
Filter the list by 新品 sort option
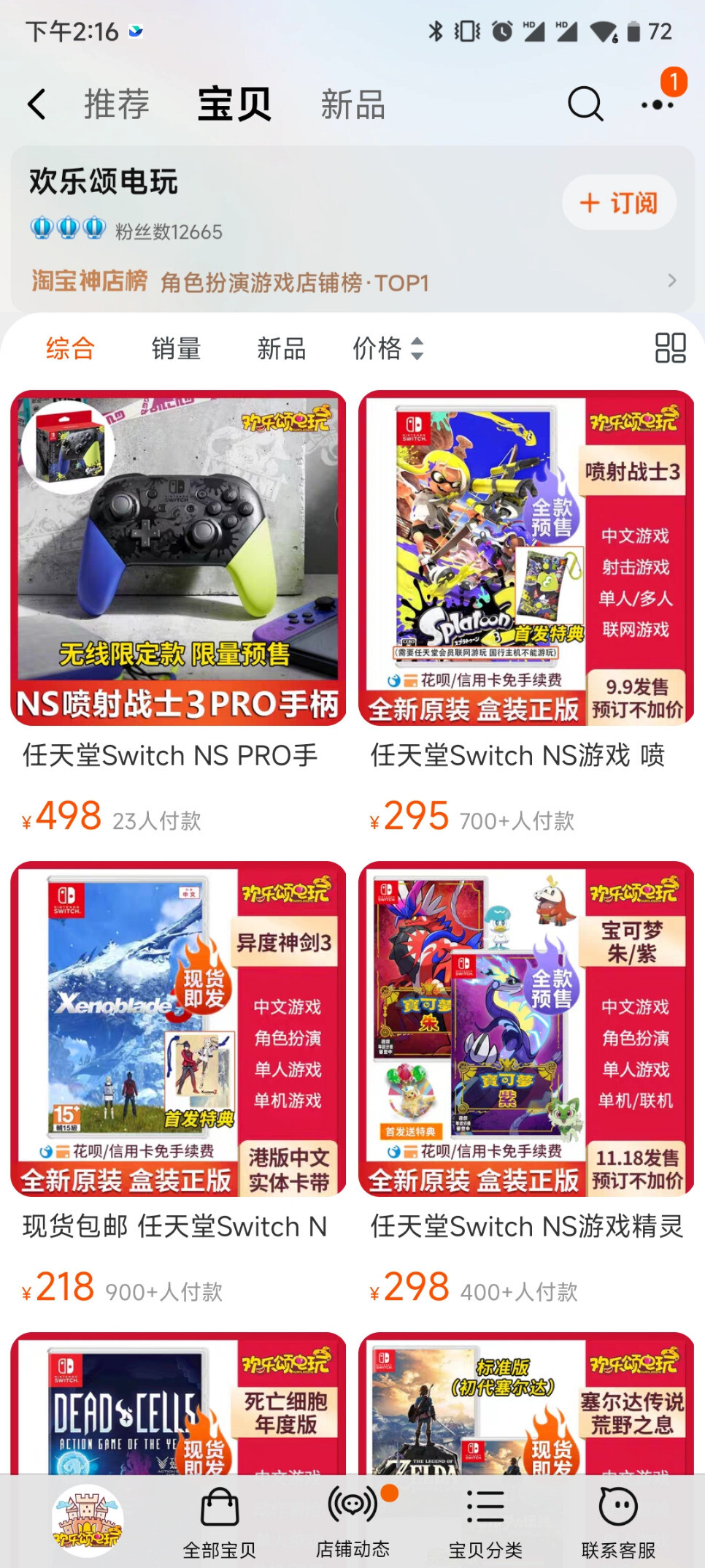(x=281, y=348)
